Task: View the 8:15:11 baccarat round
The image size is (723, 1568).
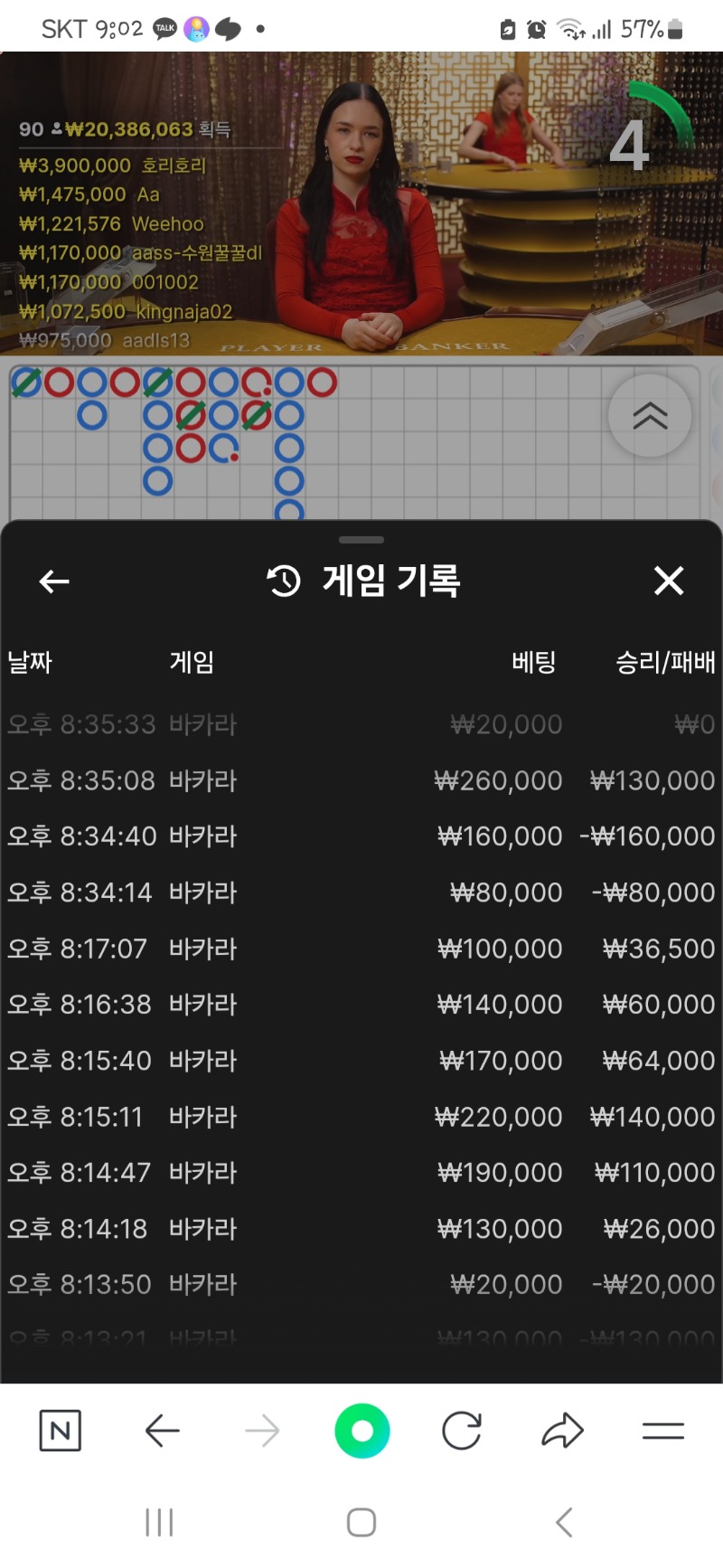Action: click(x=361, y=1117)
